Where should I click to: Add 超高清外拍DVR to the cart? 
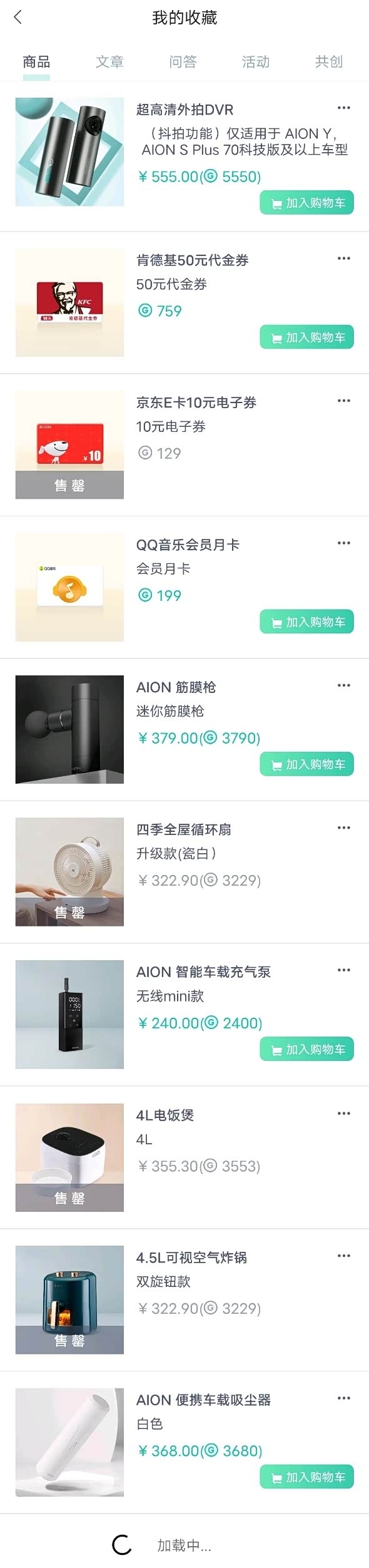pos(307,203)
